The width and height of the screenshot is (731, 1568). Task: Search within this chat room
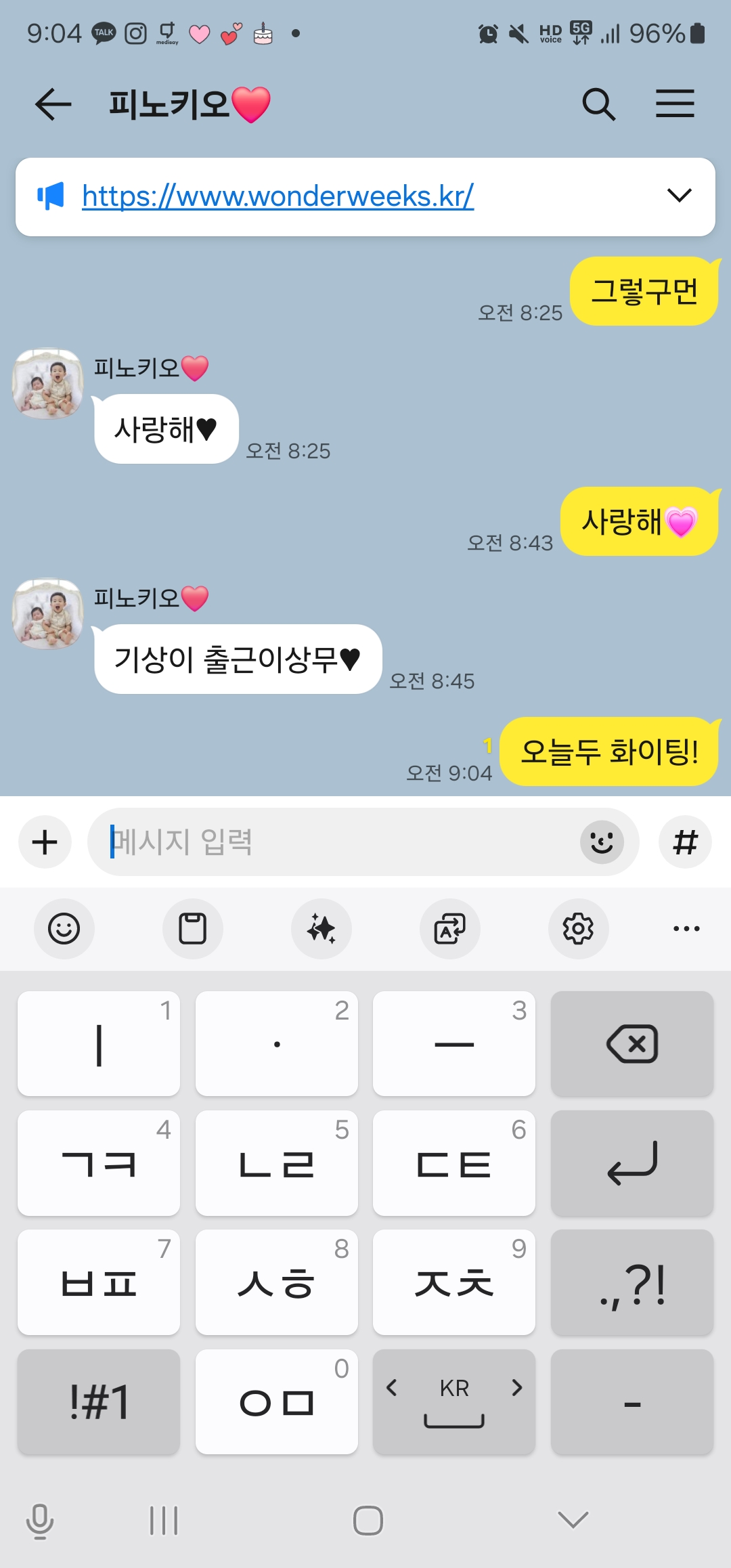click(598, 105)
